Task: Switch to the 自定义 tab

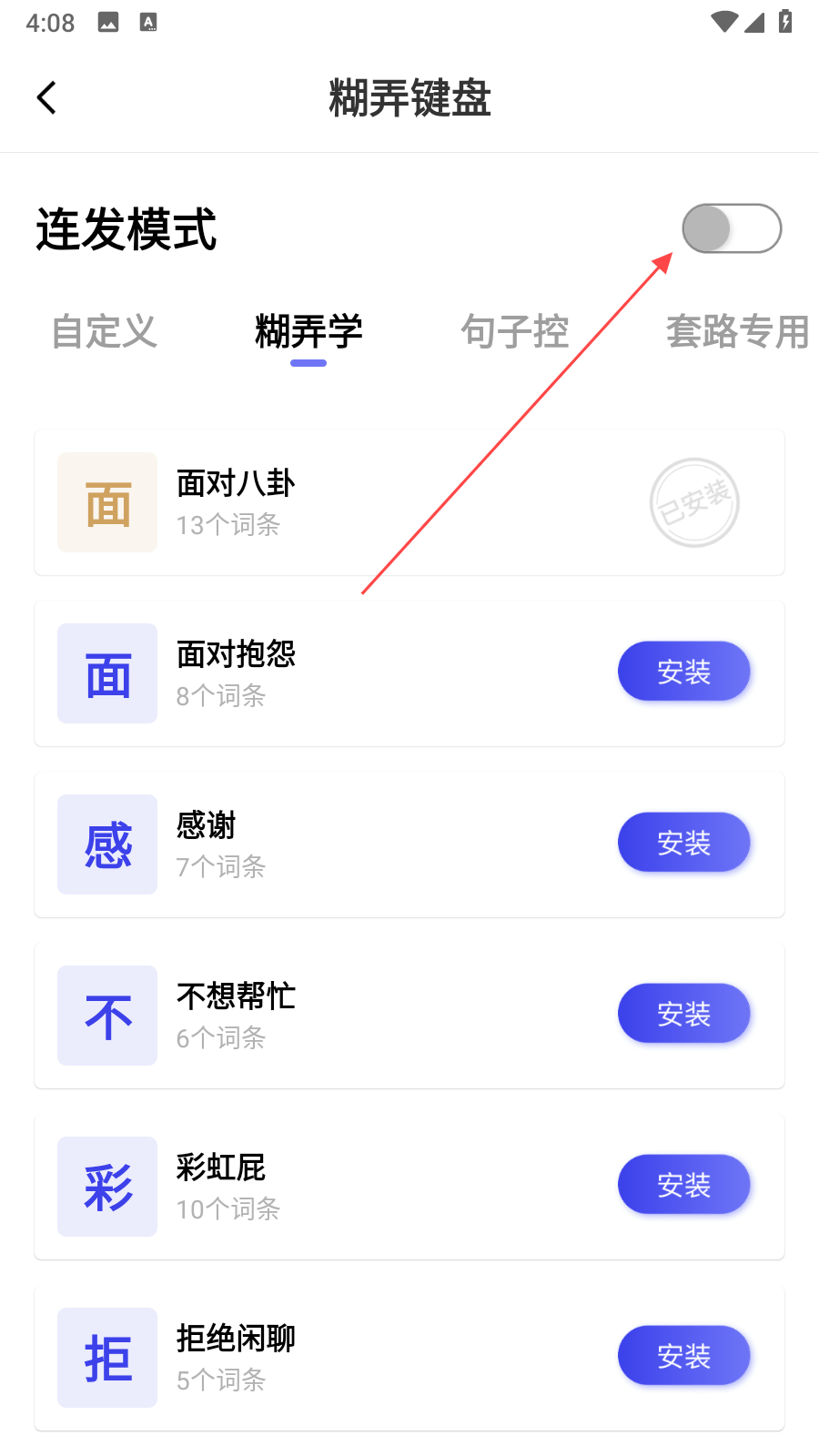Action: pos(105,332)
